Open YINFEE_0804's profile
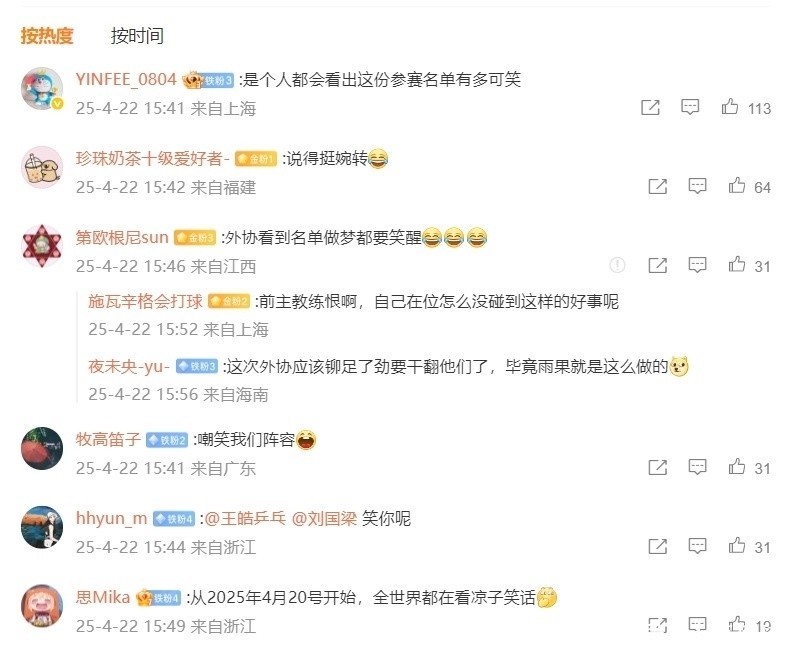The height and width of the screenshot is (650, 789). tap(126, 79)
